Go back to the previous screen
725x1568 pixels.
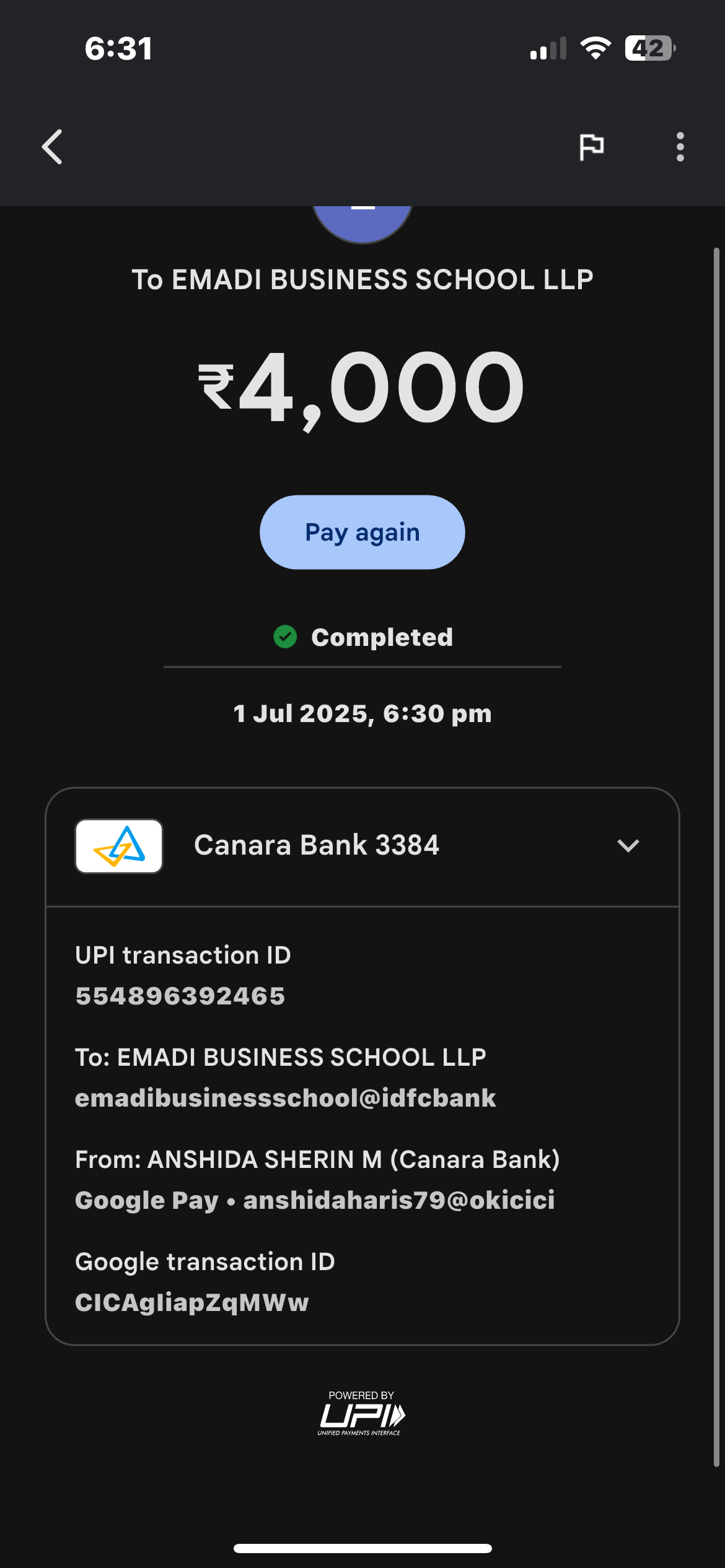pos(53,147)
